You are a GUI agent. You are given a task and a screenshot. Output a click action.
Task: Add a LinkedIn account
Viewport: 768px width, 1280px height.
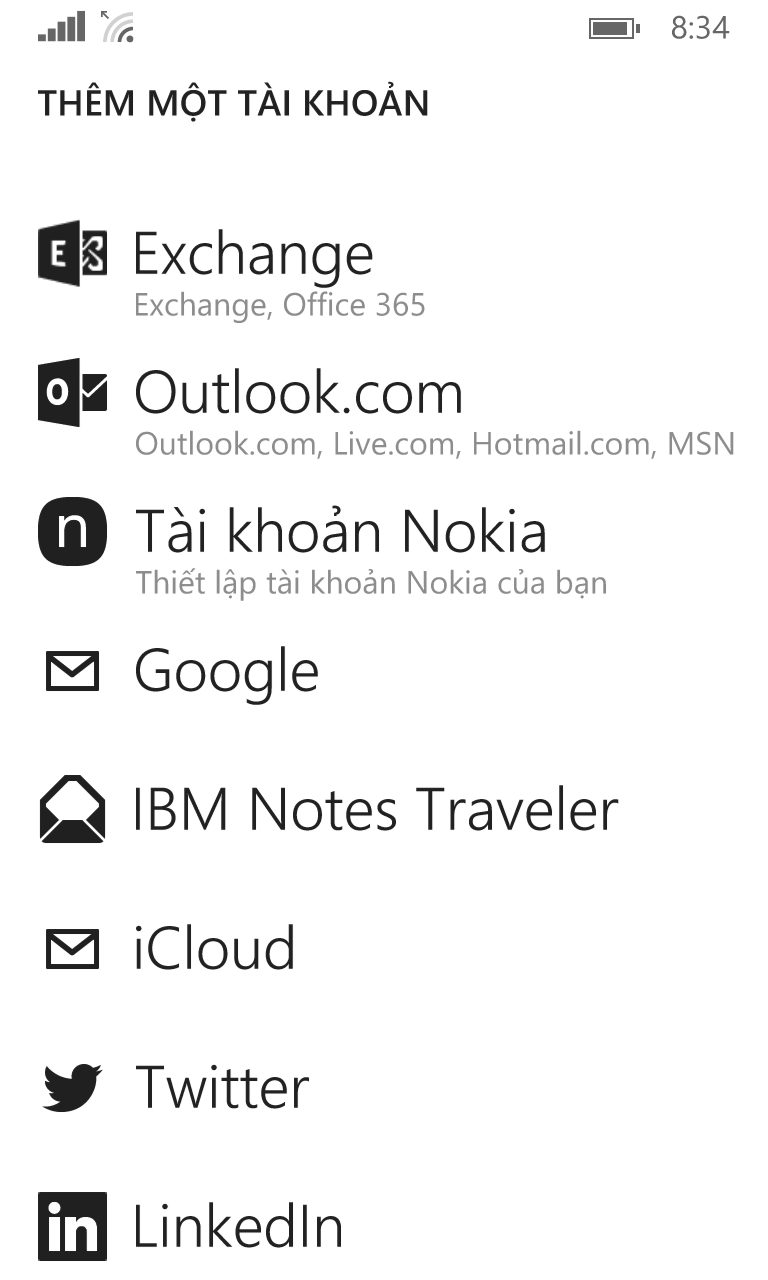[238, 1227]
